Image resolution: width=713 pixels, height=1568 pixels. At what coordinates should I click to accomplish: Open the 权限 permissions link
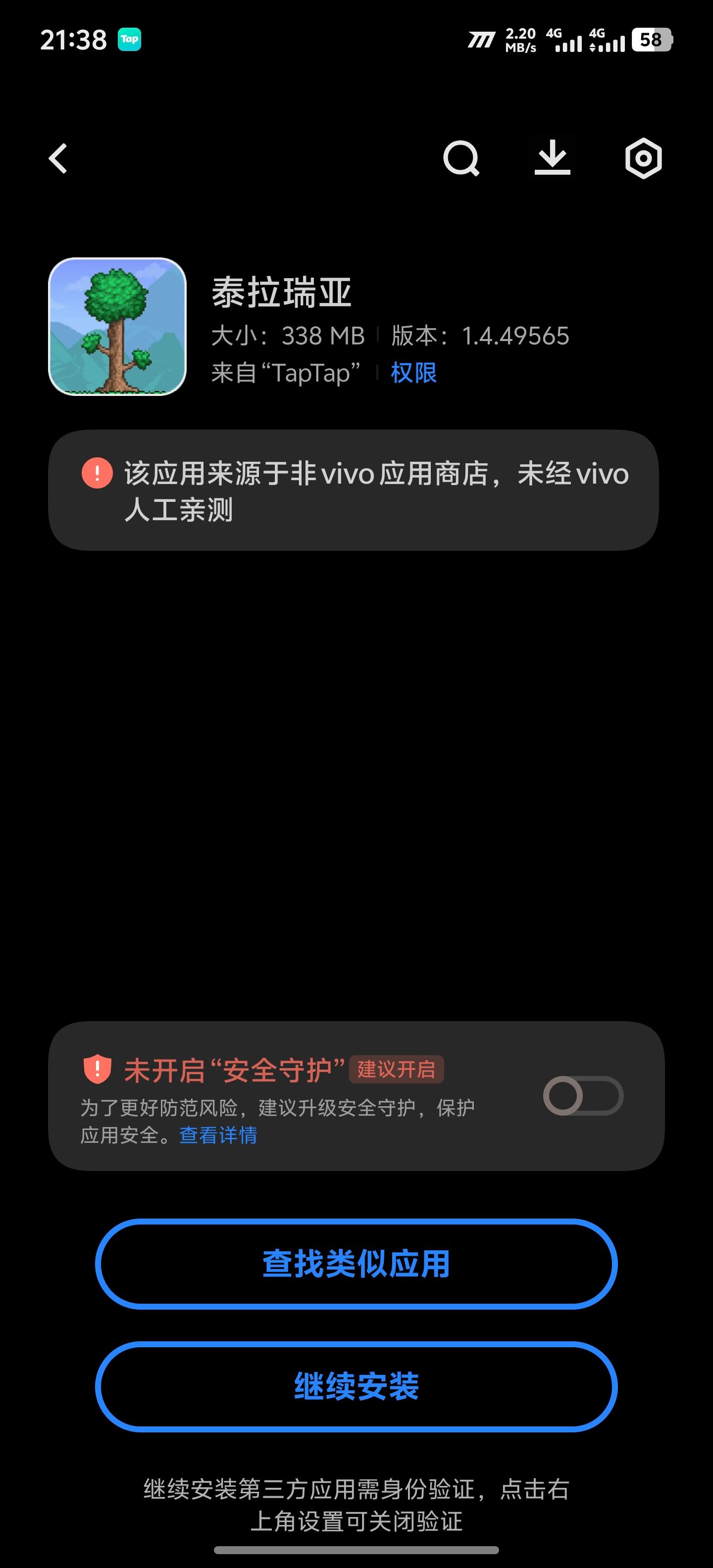point(413,373)
